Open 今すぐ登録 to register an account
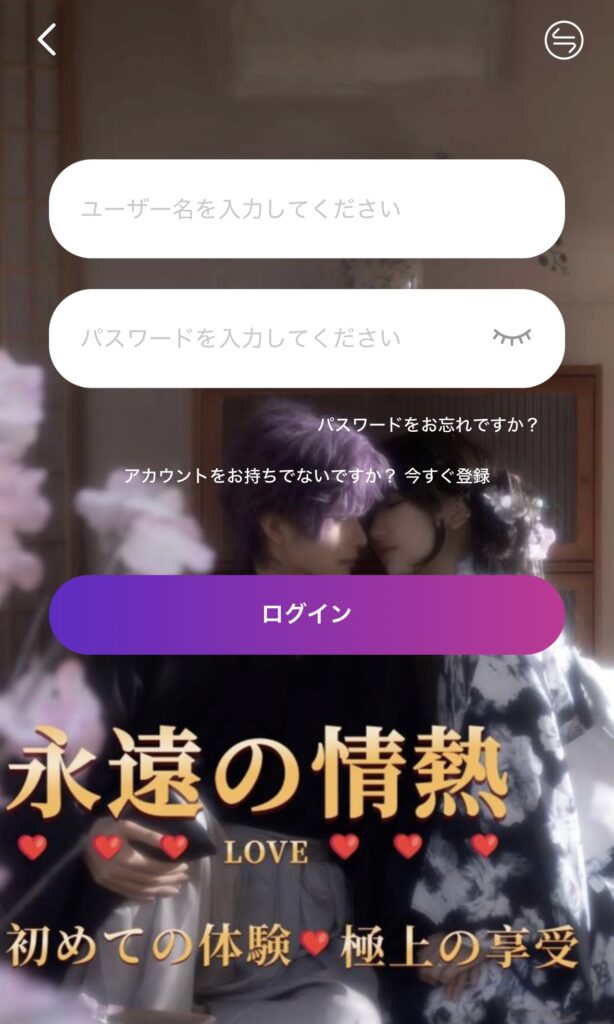 tap(447, 476)
